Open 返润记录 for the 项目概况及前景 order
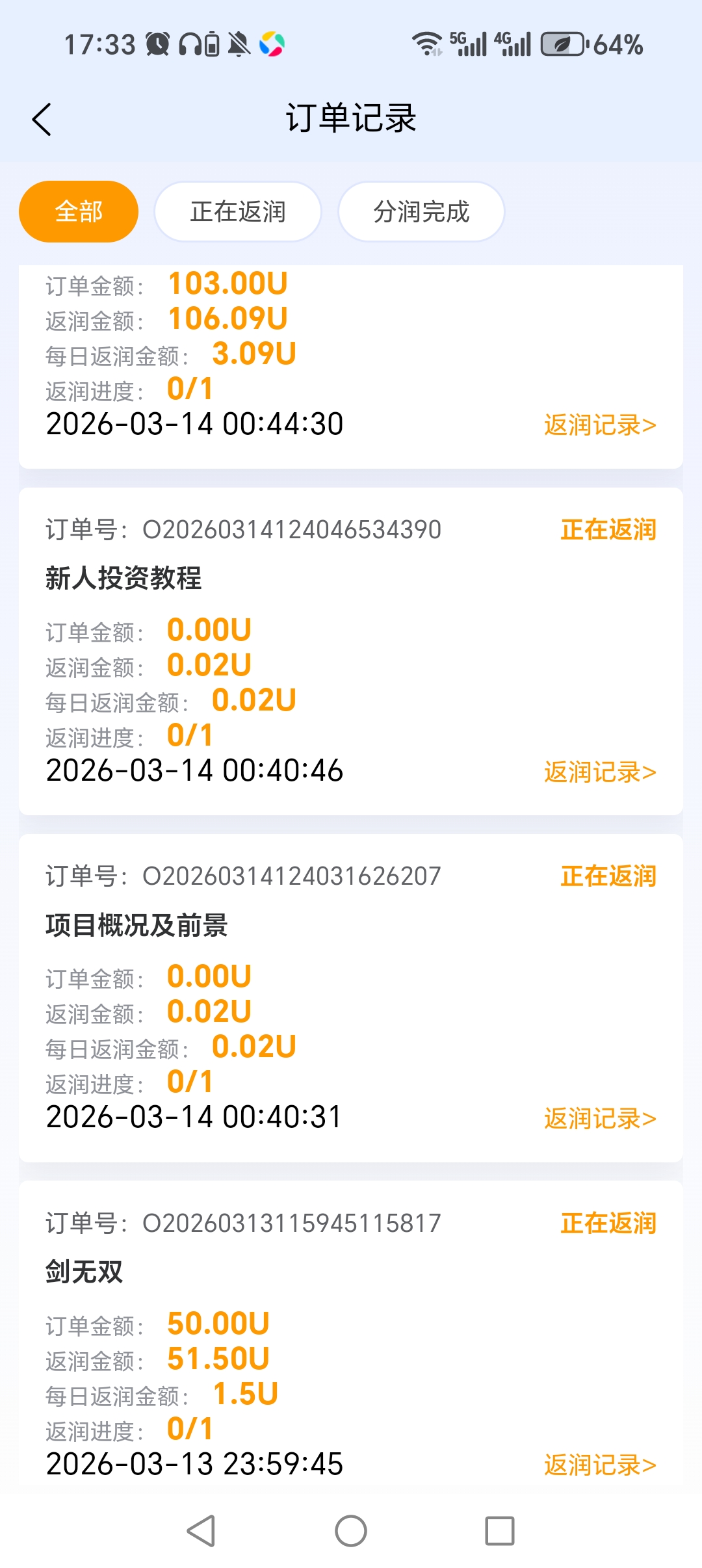The image size is (702, 1568). coord(600,1119)
